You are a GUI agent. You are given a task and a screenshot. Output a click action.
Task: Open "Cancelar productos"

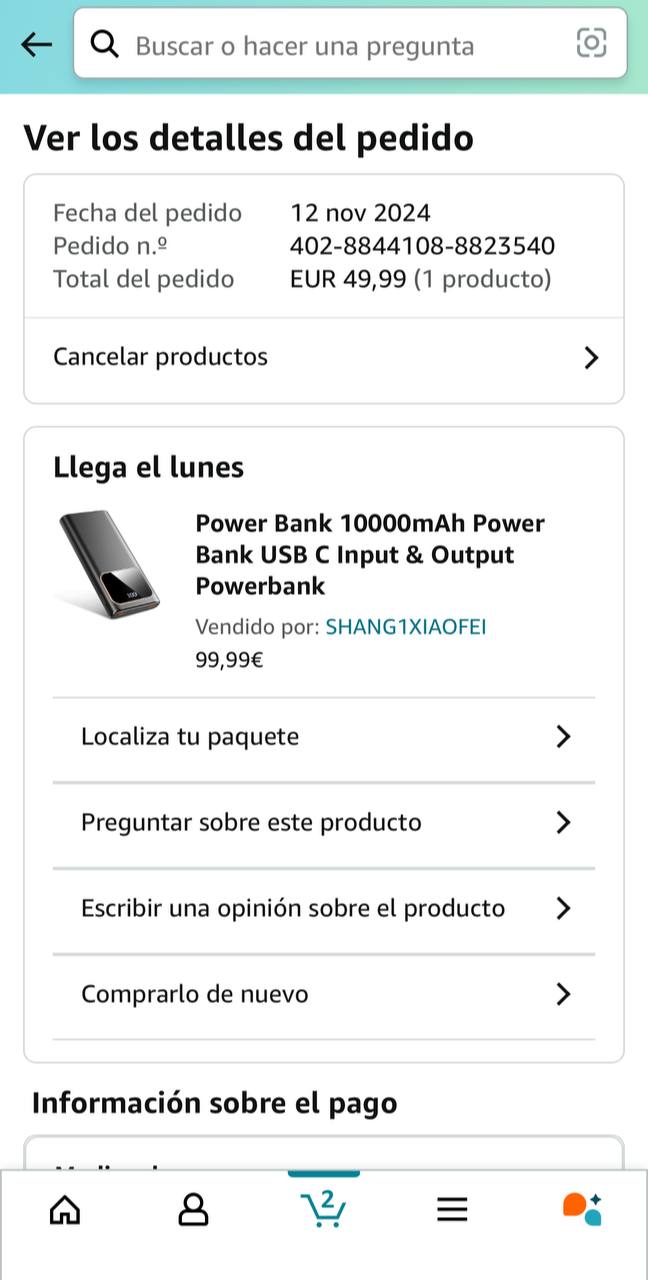(x=324, y=357)
